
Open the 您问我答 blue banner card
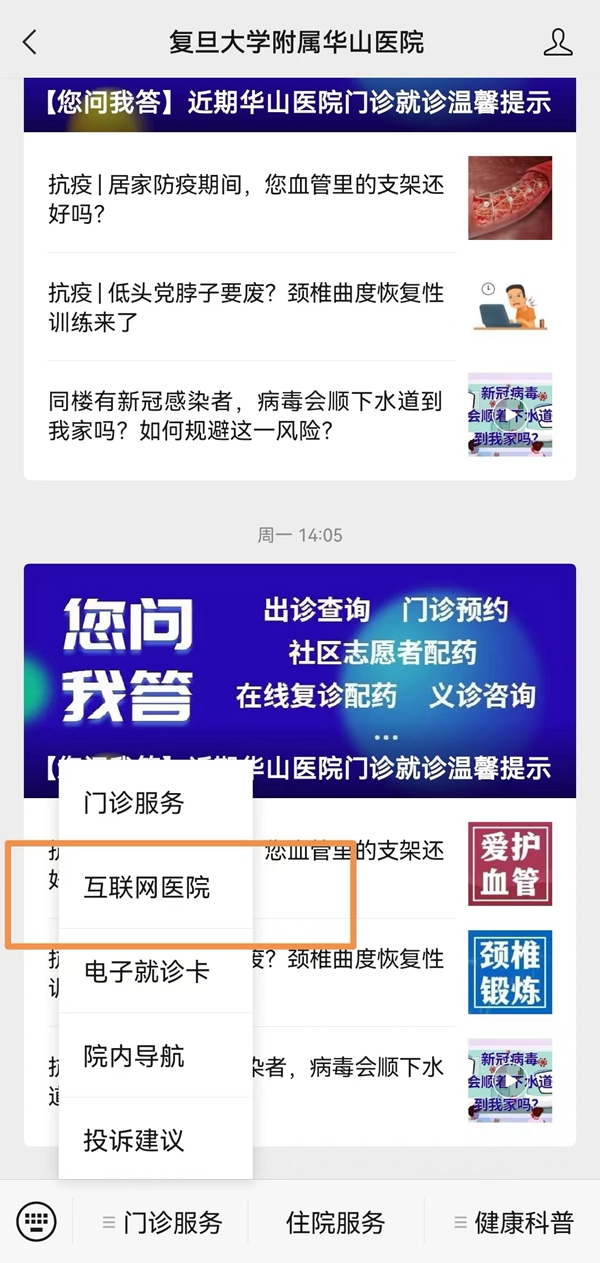[x=300, y=660]
